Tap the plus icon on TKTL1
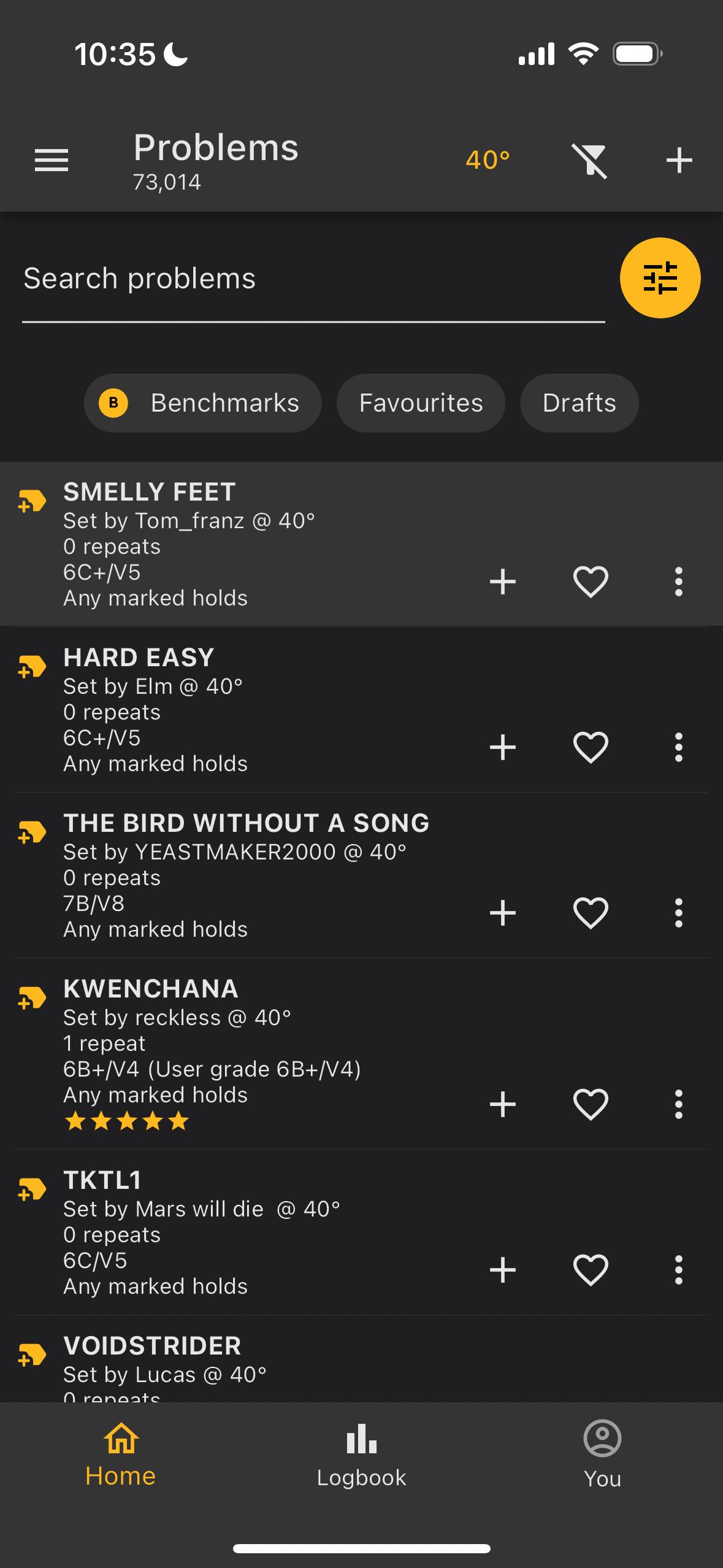 [503, 1270]
